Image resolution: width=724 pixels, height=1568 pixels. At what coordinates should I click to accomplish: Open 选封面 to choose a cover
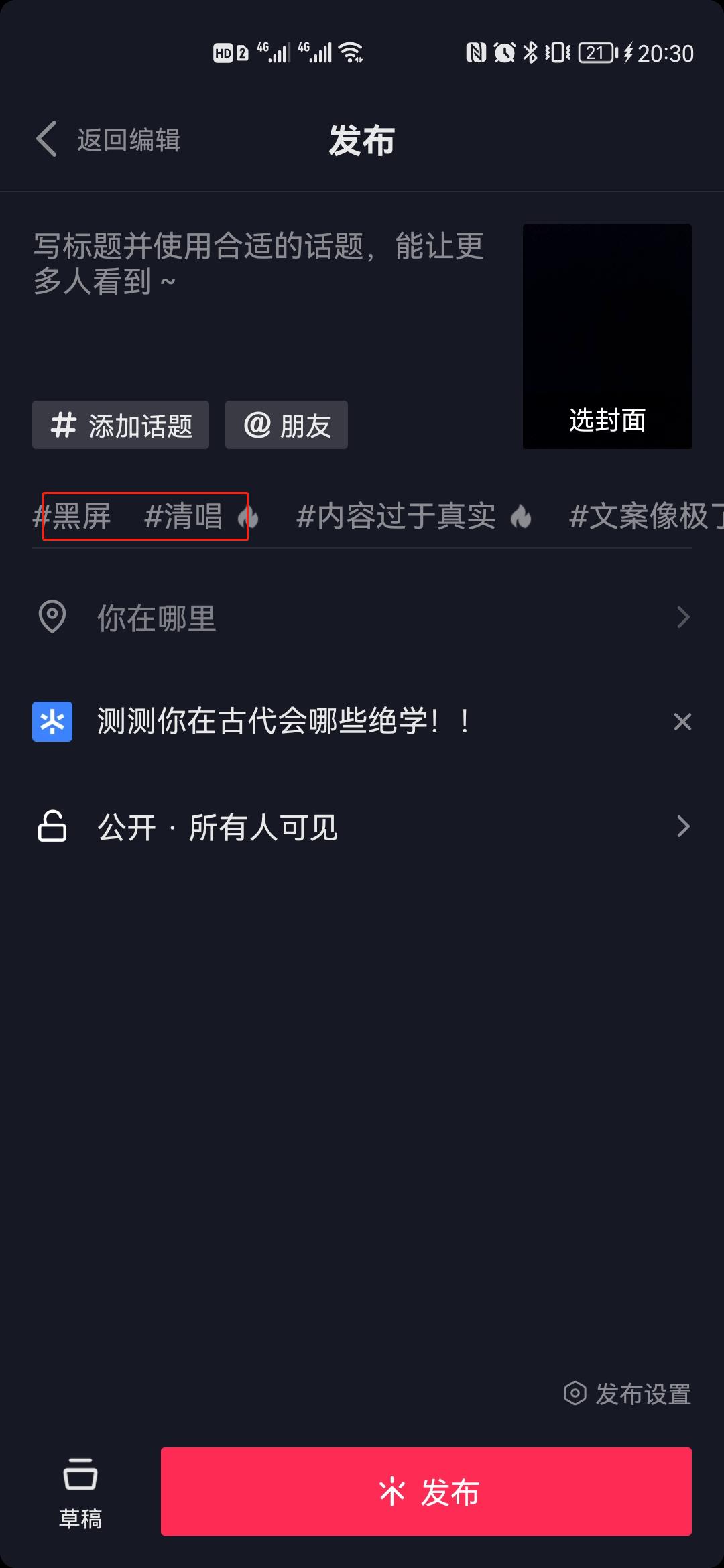tap(607, 336)
